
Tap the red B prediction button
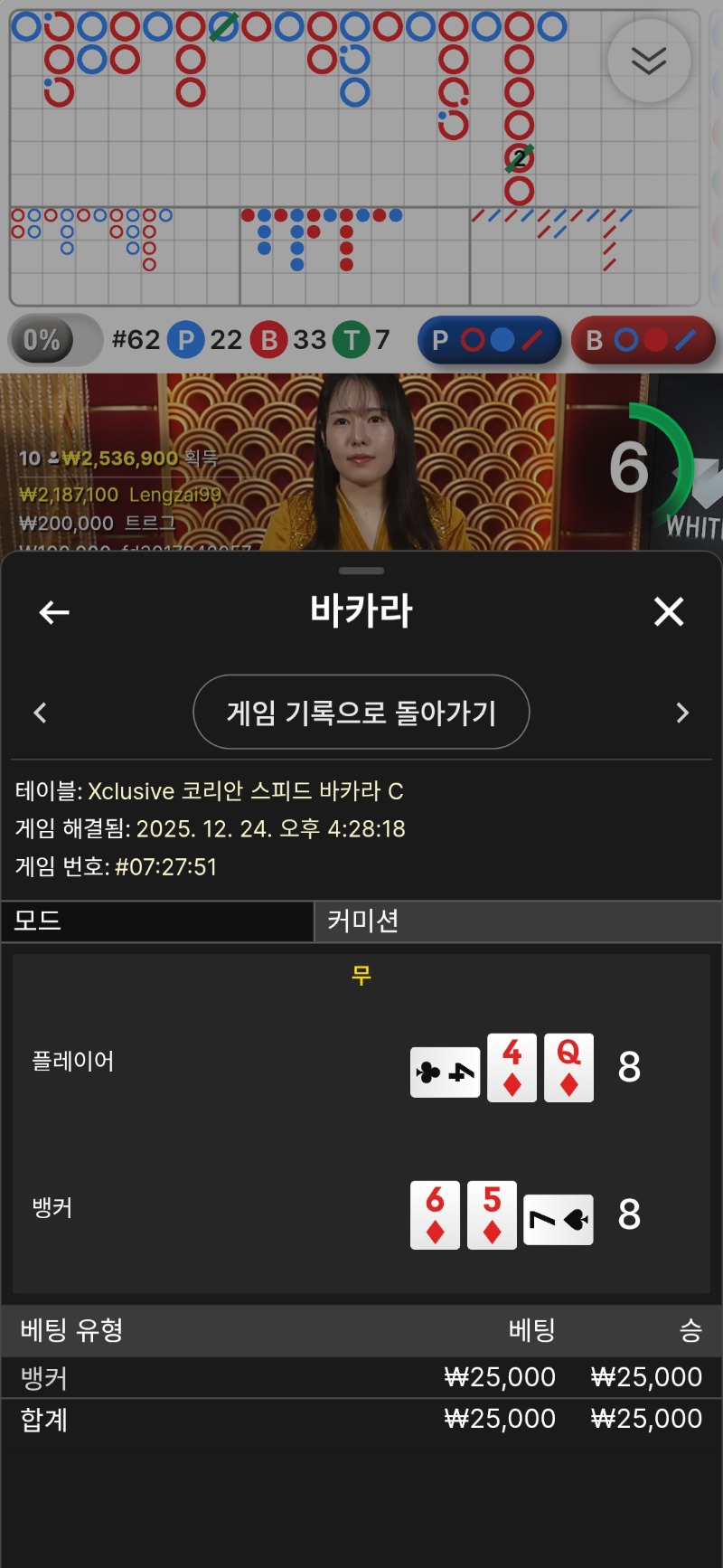[643, 340]
